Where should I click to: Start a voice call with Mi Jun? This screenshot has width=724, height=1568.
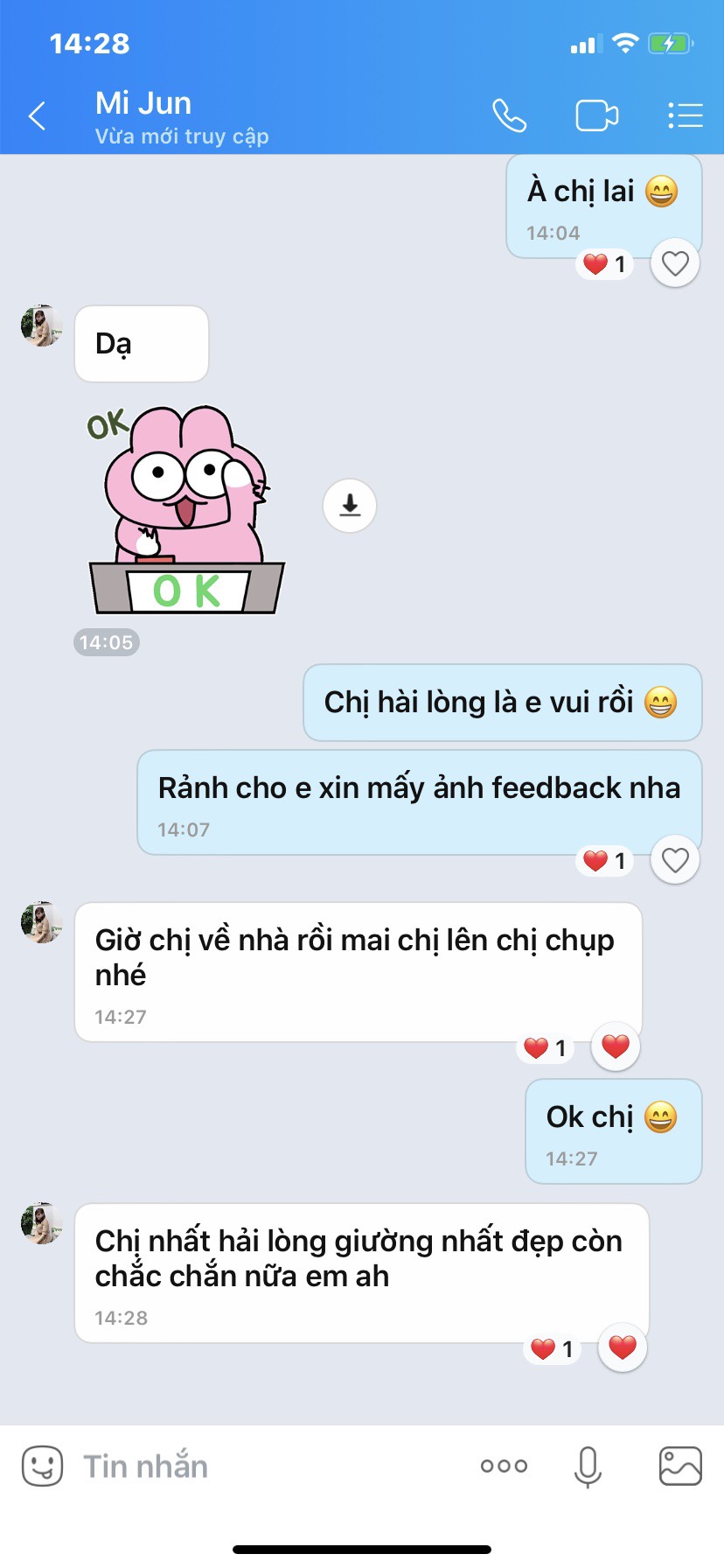pos(509,115)
